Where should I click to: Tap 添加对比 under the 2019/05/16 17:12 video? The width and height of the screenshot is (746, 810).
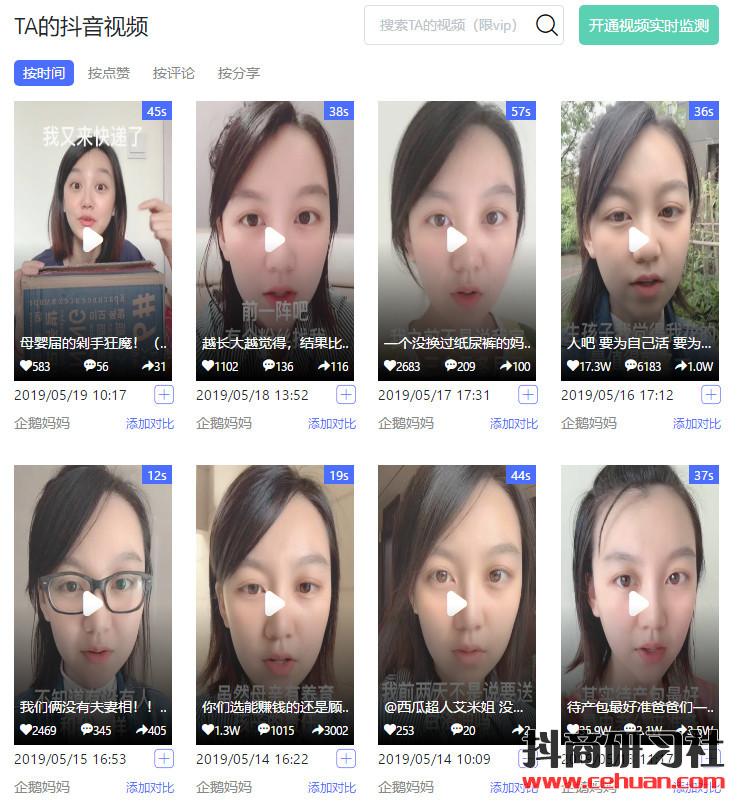tap(697, 424)
